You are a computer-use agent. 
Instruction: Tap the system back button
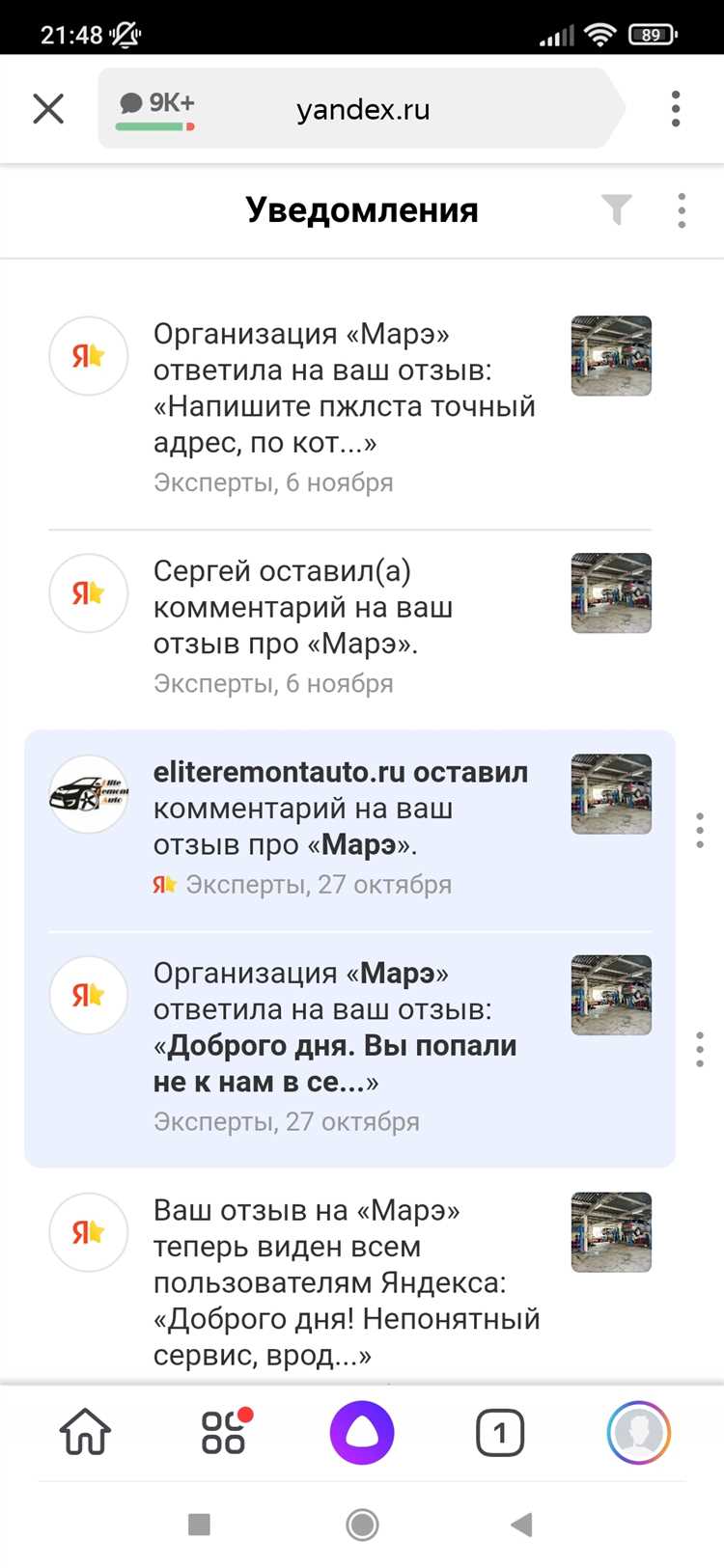click(x=522, y=1525)
